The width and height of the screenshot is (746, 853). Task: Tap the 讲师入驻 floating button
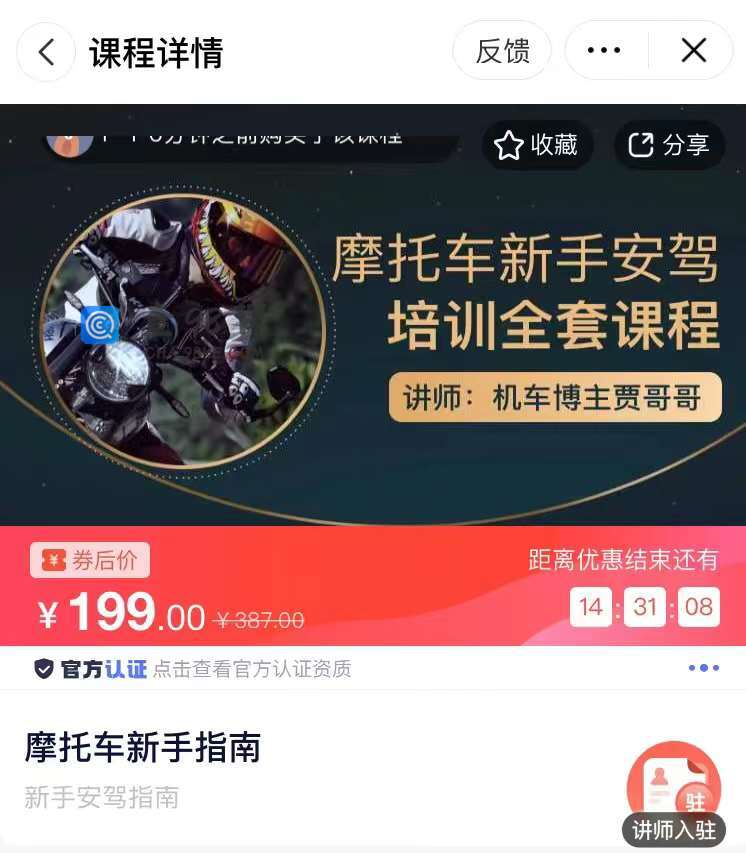[674, 795]
